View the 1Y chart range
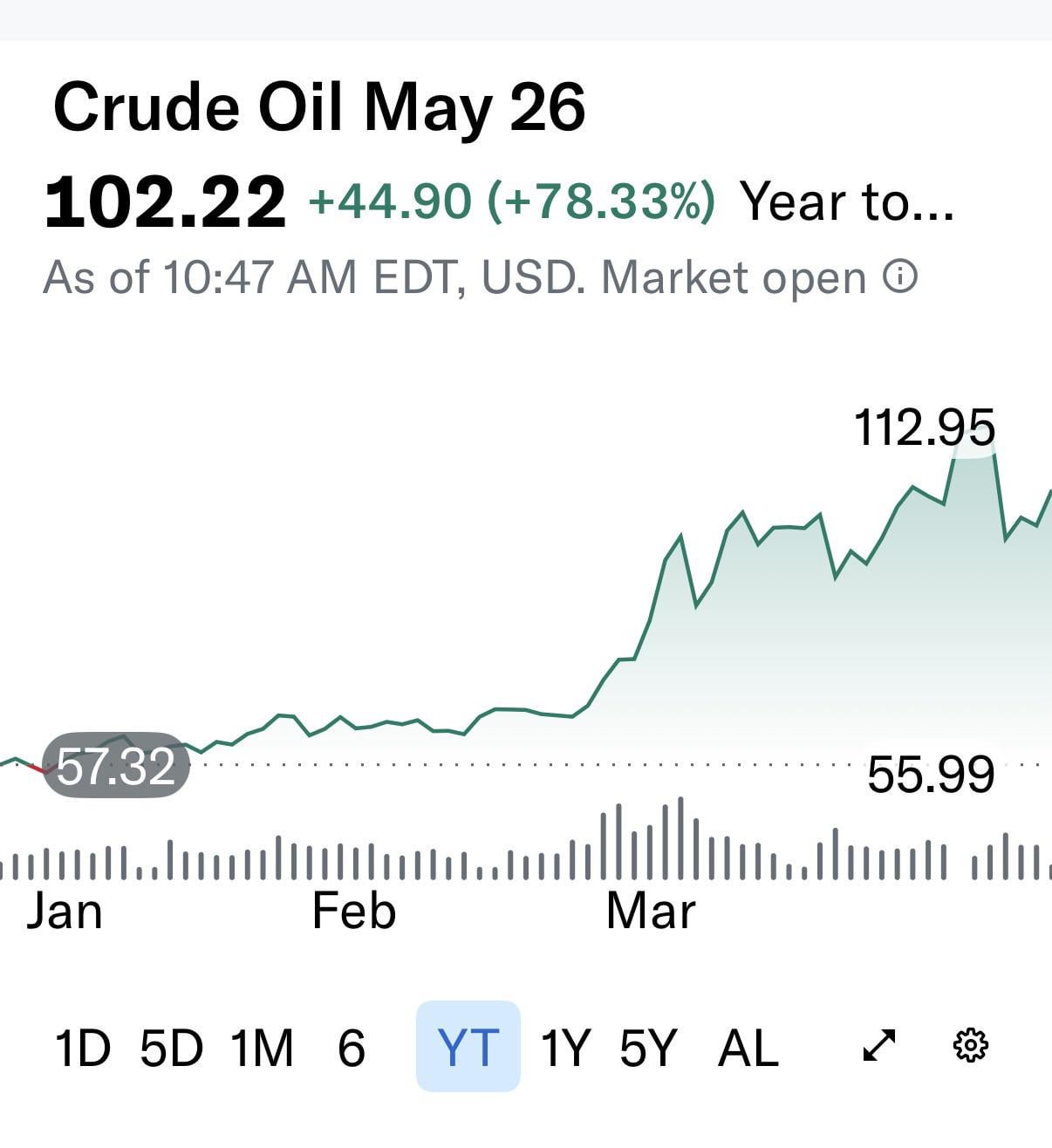Screen dimensions: 1052x1148 (565, 1047)
